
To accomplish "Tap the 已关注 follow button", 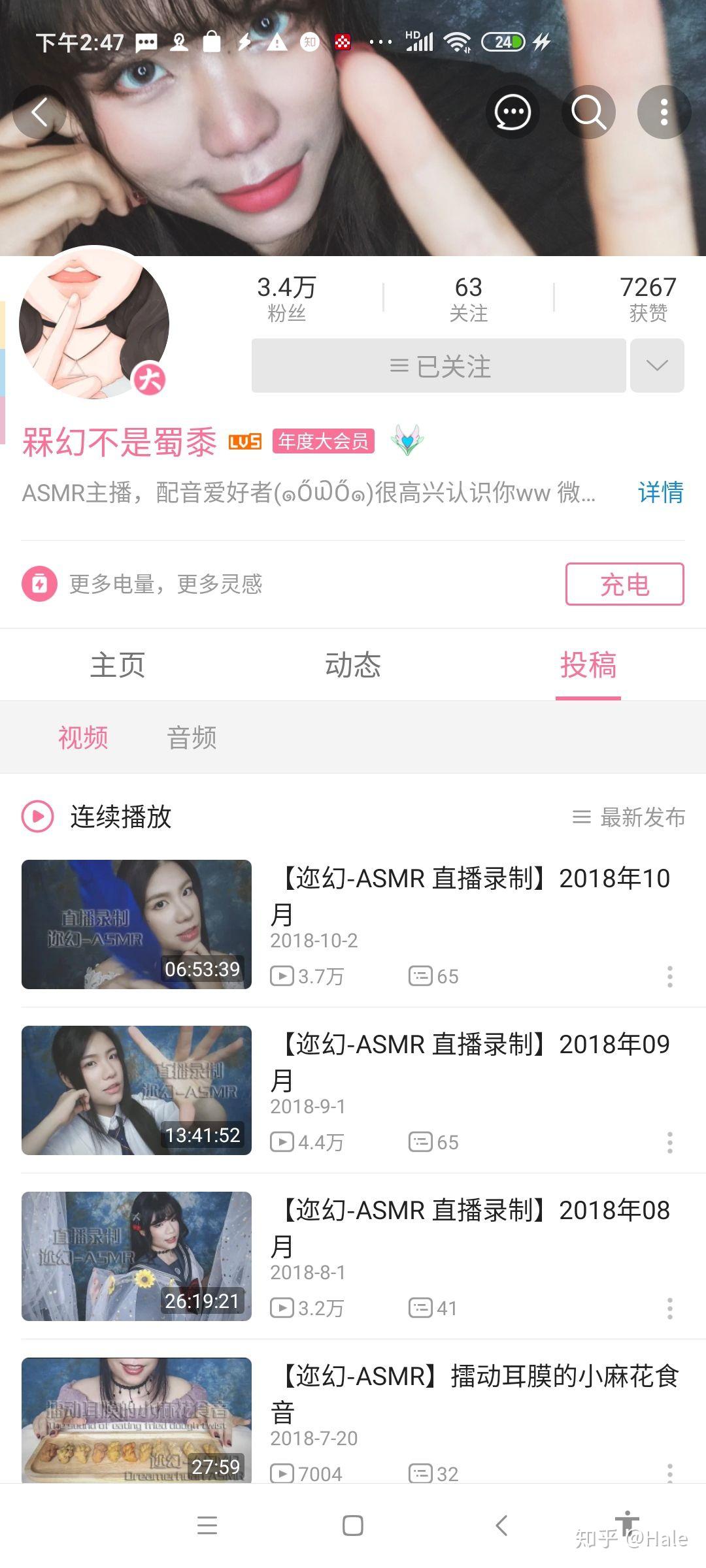I will click(x=439, y=366).
